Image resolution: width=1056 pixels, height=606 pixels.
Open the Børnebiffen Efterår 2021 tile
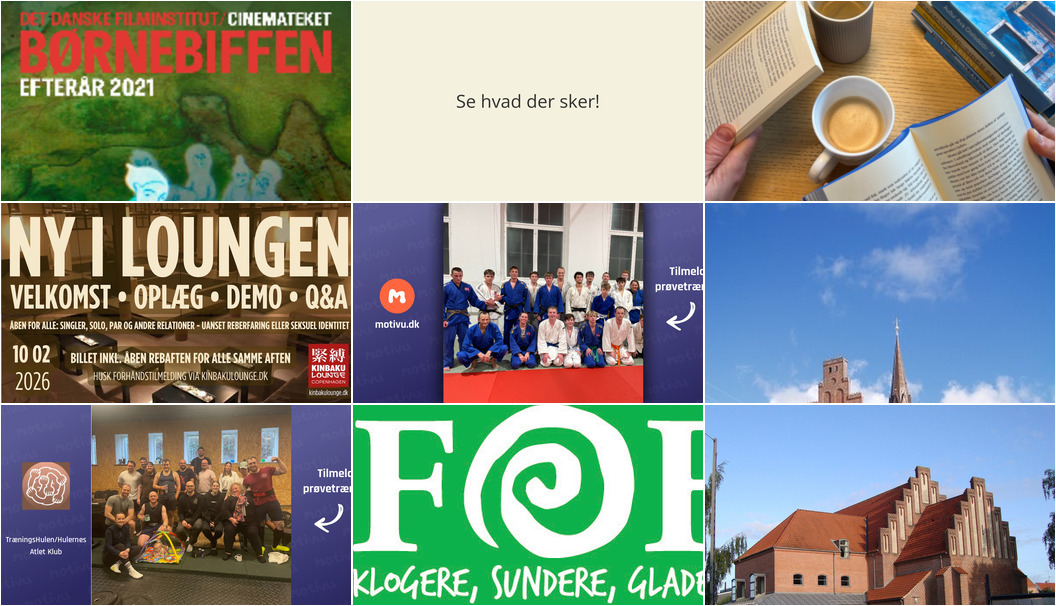click(175, 100)
